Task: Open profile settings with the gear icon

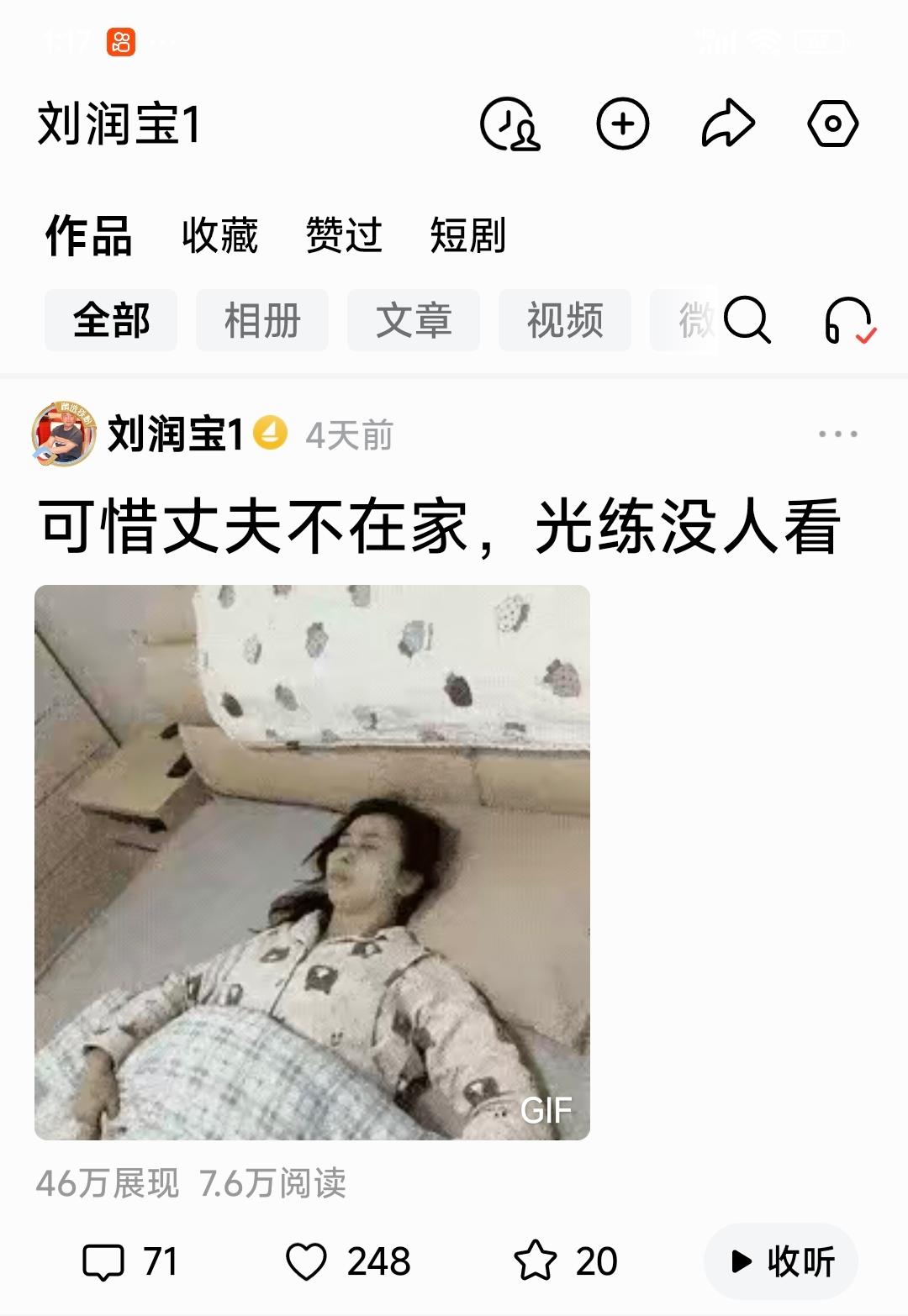Action: click(x=832, y=124)
